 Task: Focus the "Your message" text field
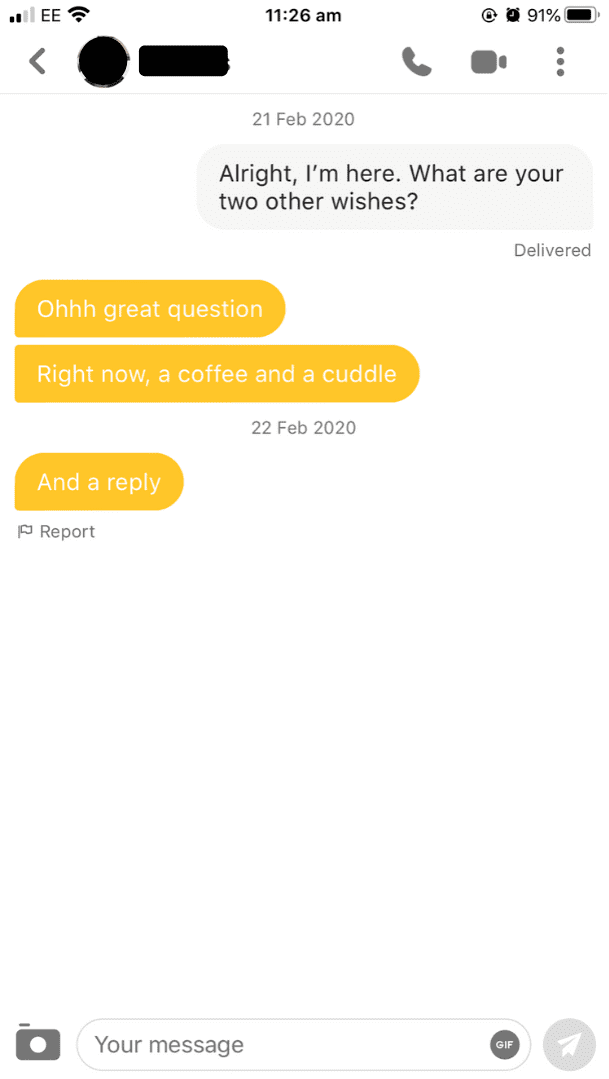(x=280, y=1045)
